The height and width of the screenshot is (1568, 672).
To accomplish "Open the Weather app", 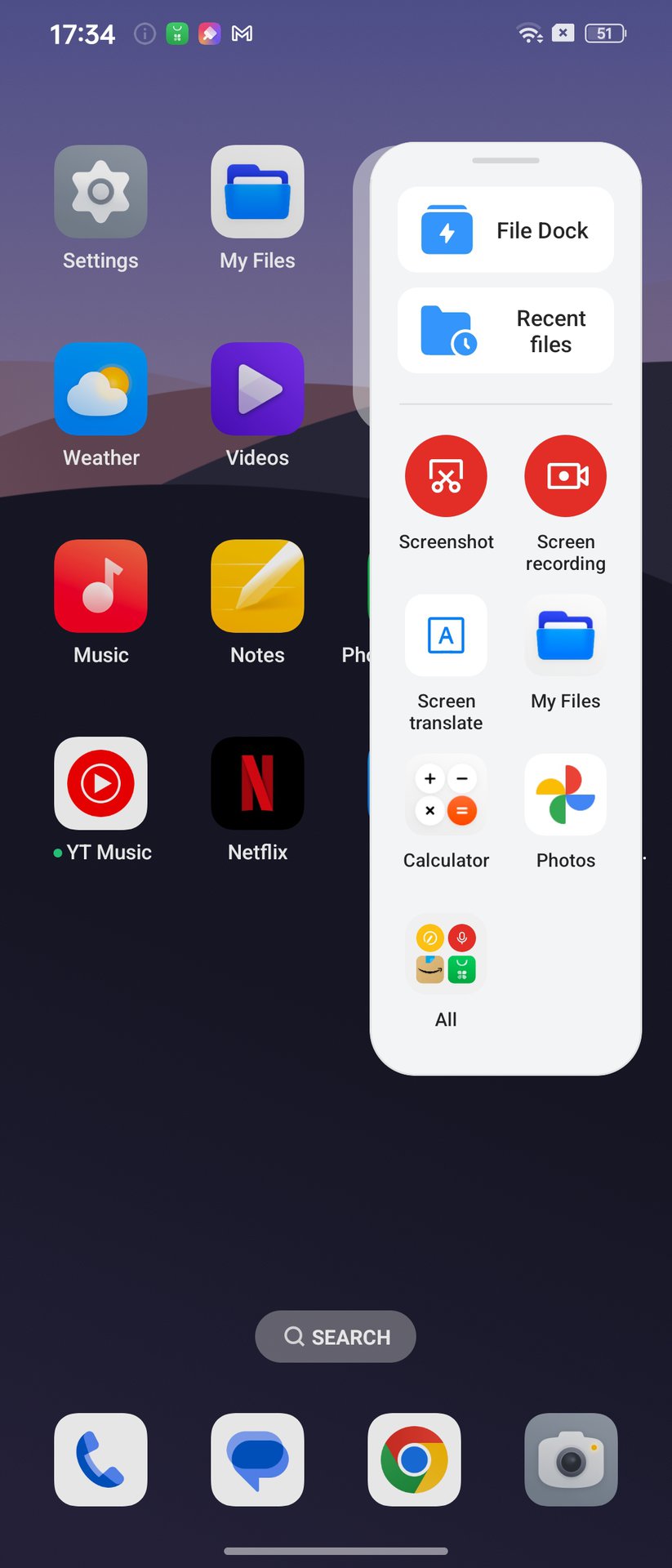I will pos(100,390).
